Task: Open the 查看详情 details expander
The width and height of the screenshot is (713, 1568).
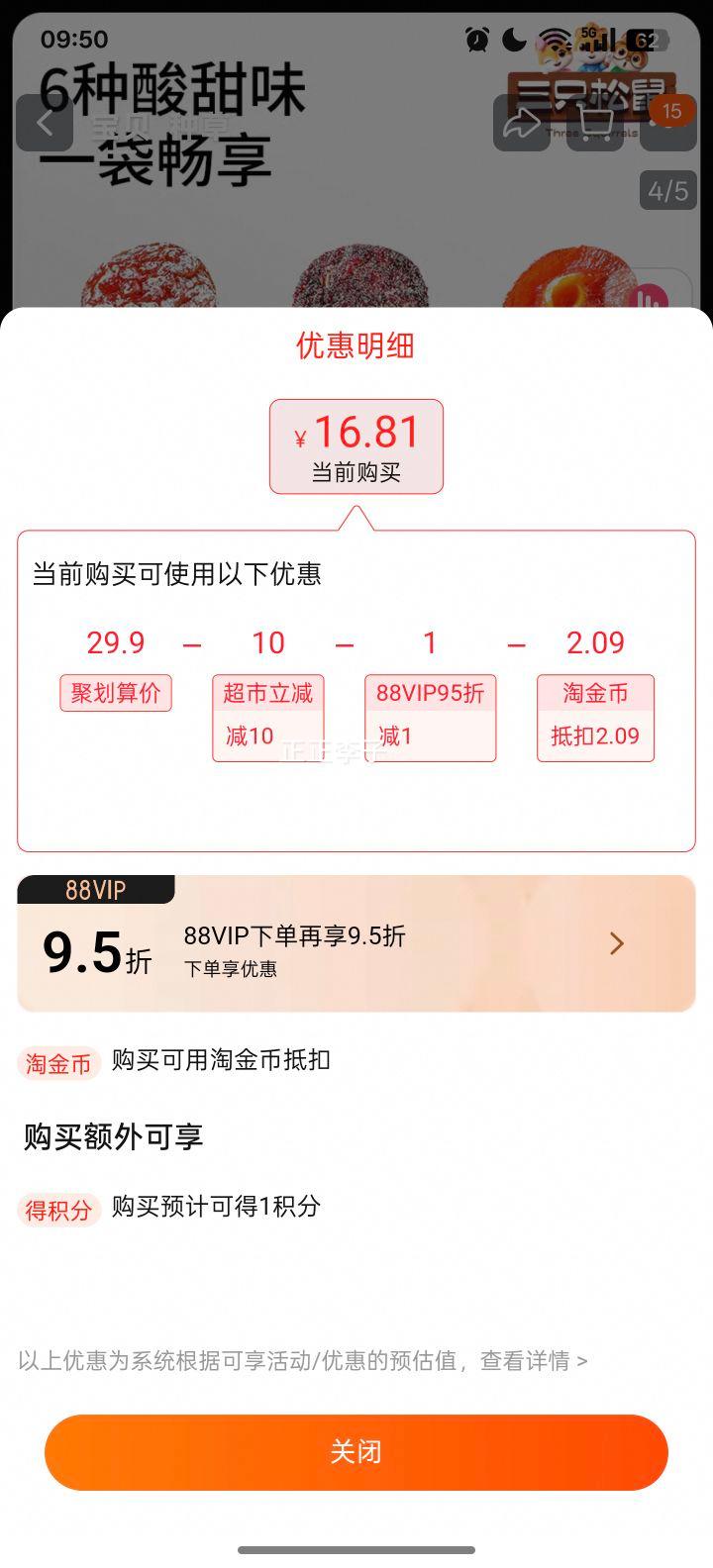Action: coord(540,1360)
